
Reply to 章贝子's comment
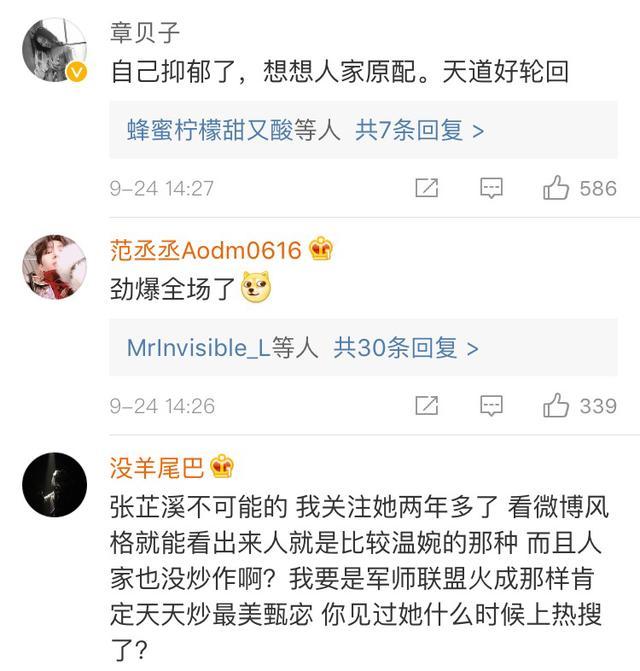click(x=491, y=188)
